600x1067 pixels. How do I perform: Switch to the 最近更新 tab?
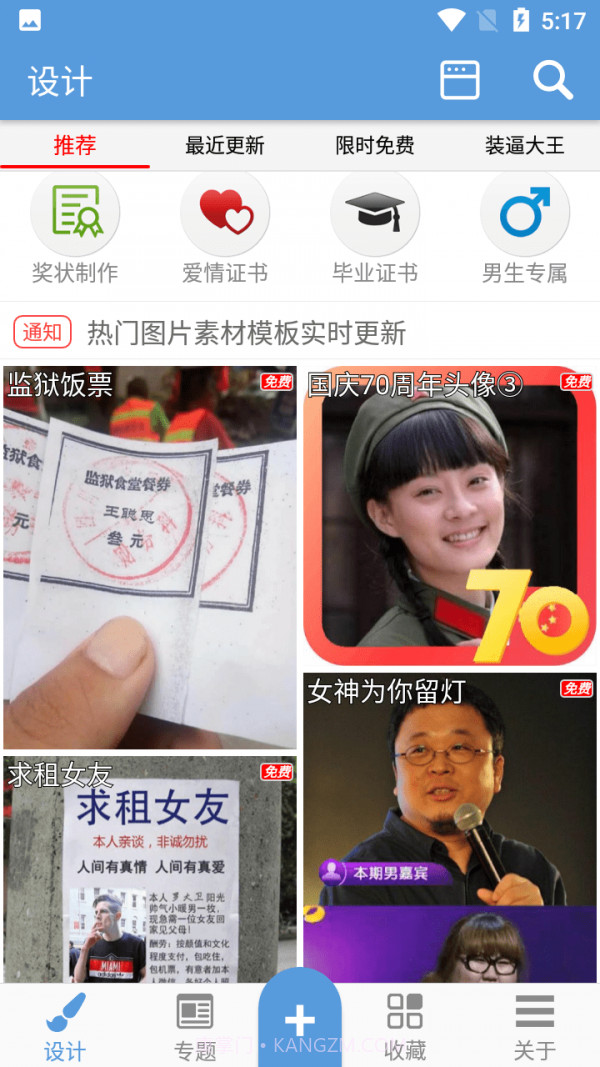225,146
